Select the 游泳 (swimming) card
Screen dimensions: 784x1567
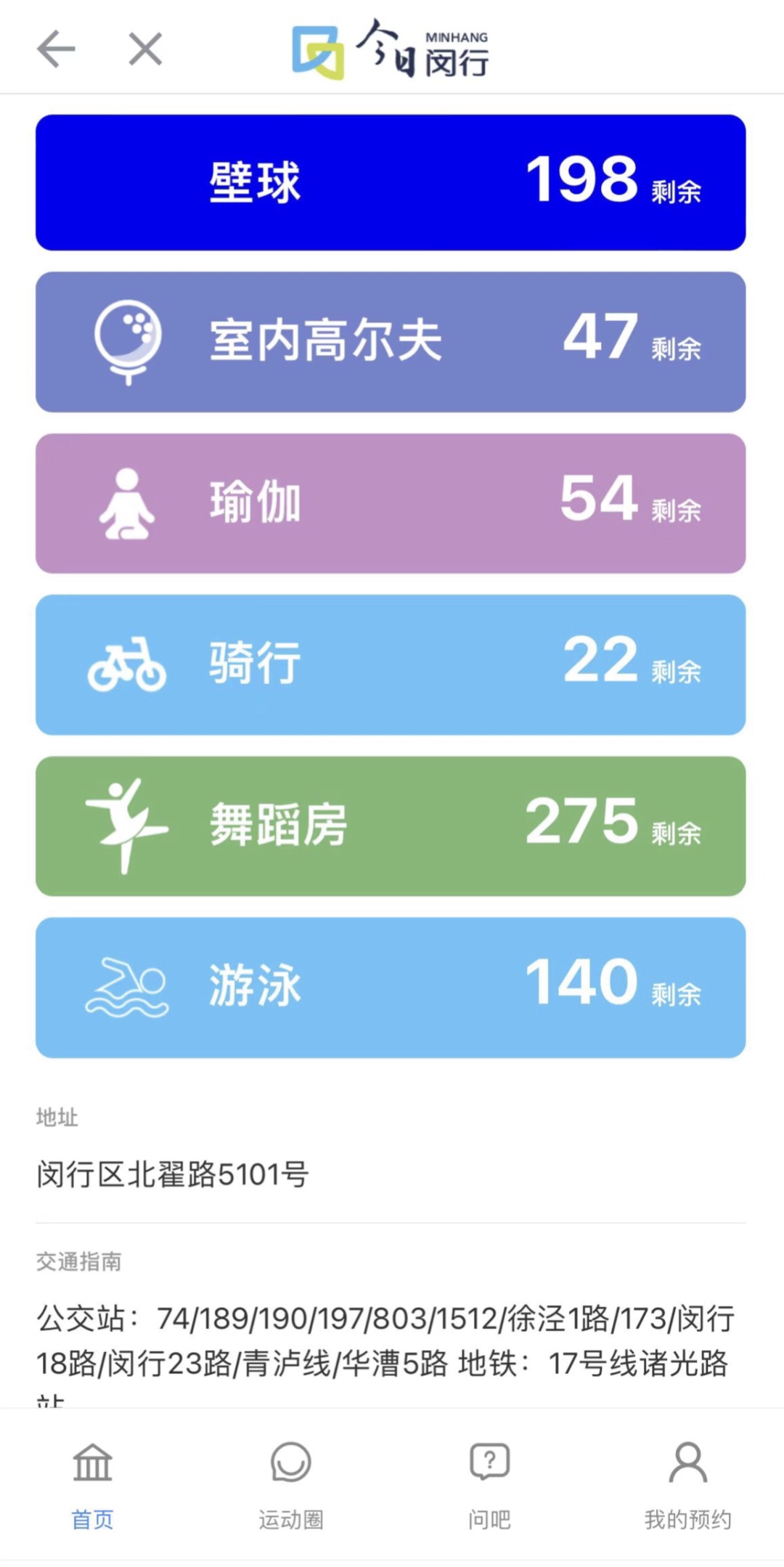[391, 987]
